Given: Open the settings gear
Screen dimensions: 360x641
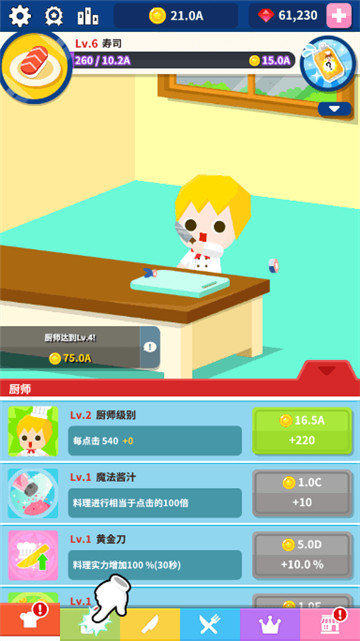Looking at the screenshot, I should point(20,16).
